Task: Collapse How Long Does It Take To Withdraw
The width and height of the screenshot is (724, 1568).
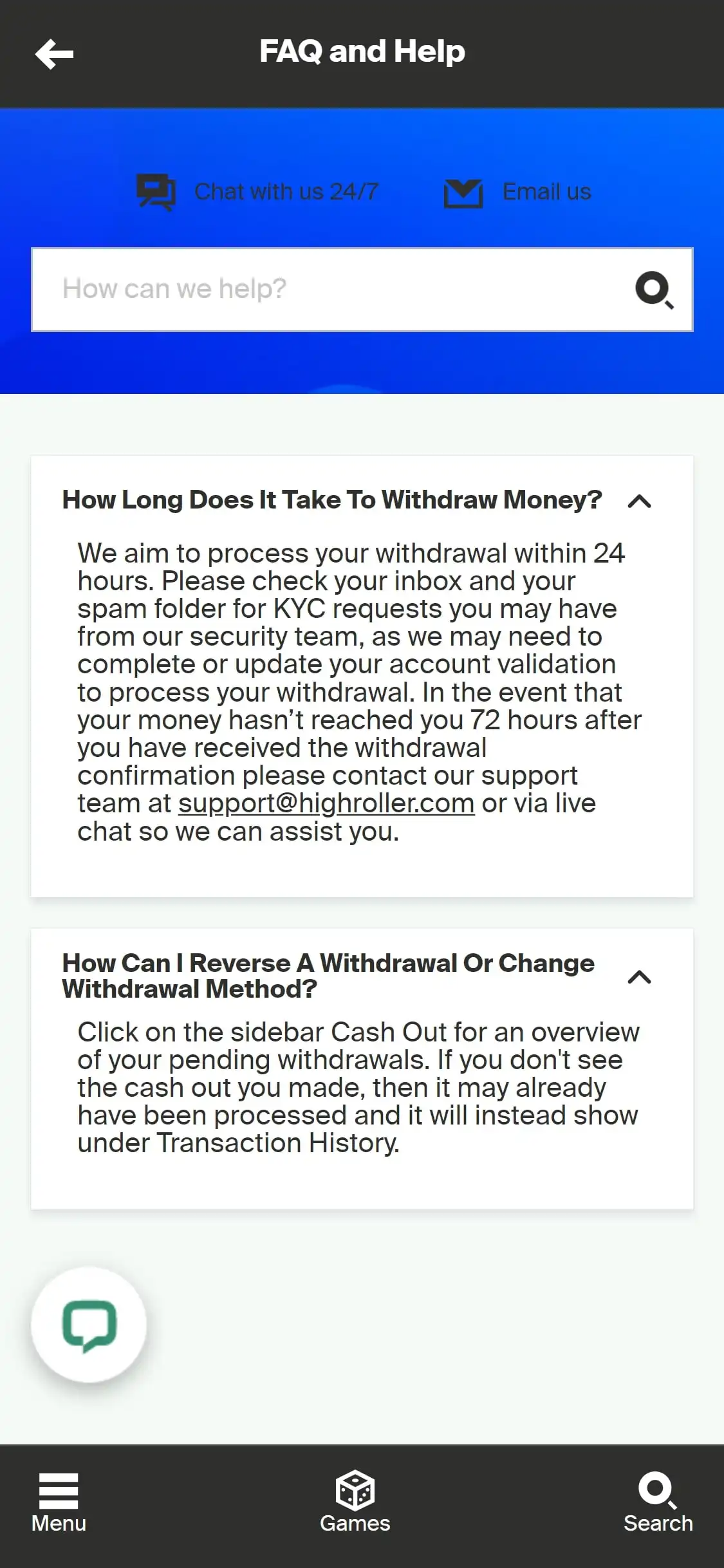Action: (x=639, y=501)
